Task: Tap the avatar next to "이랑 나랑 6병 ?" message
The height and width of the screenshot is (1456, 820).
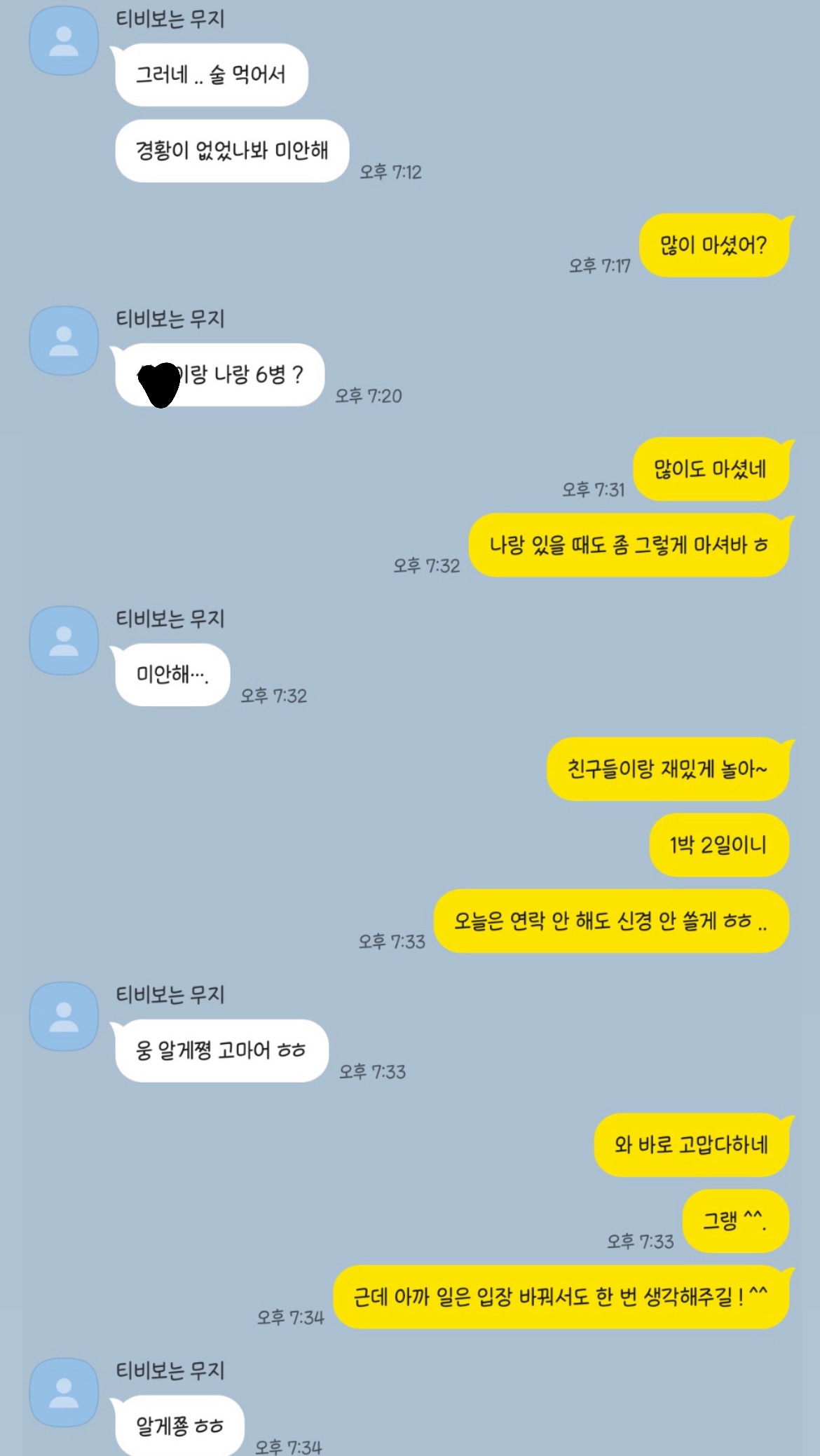Action: (x=64, y=341)
